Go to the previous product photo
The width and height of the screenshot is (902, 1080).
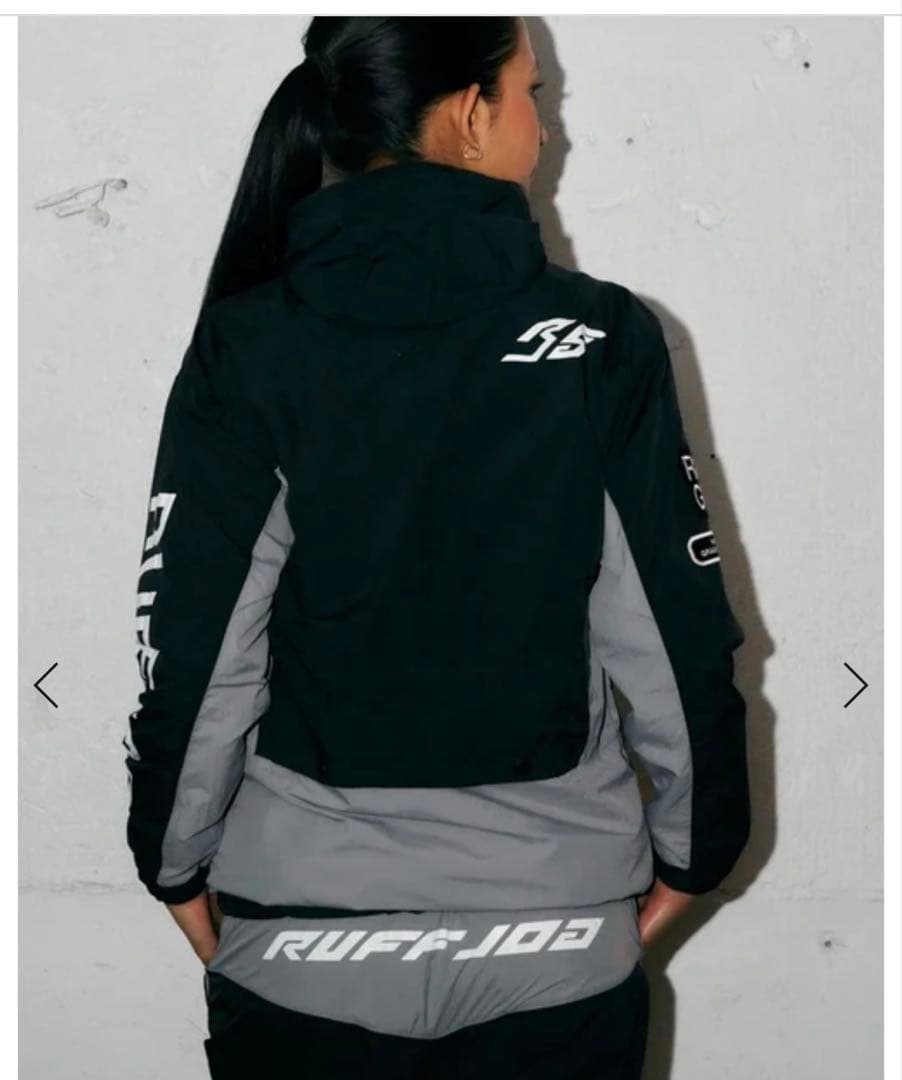[46, 685]
